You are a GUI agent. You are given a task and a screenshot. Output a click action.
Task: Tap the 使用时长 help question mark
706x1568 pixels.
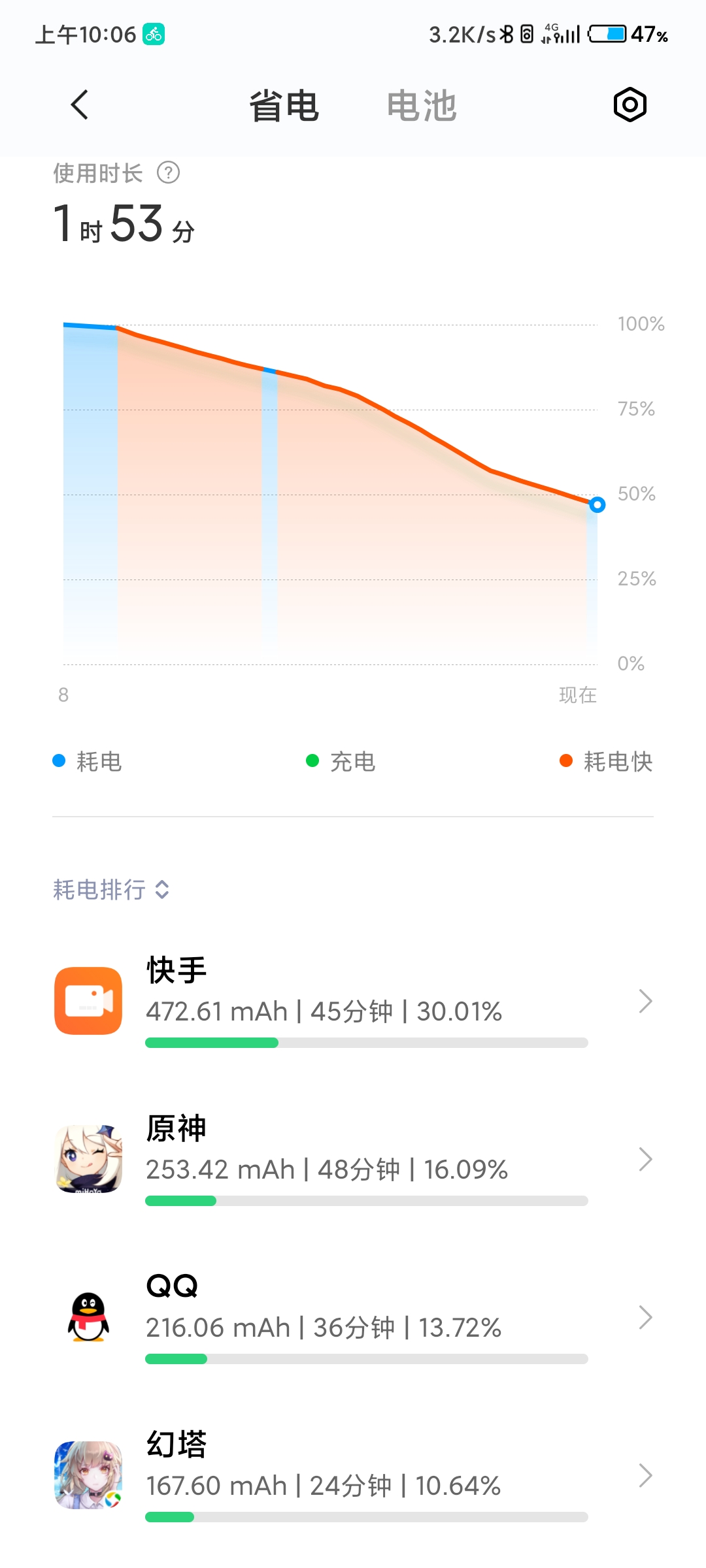coord(169,173)
